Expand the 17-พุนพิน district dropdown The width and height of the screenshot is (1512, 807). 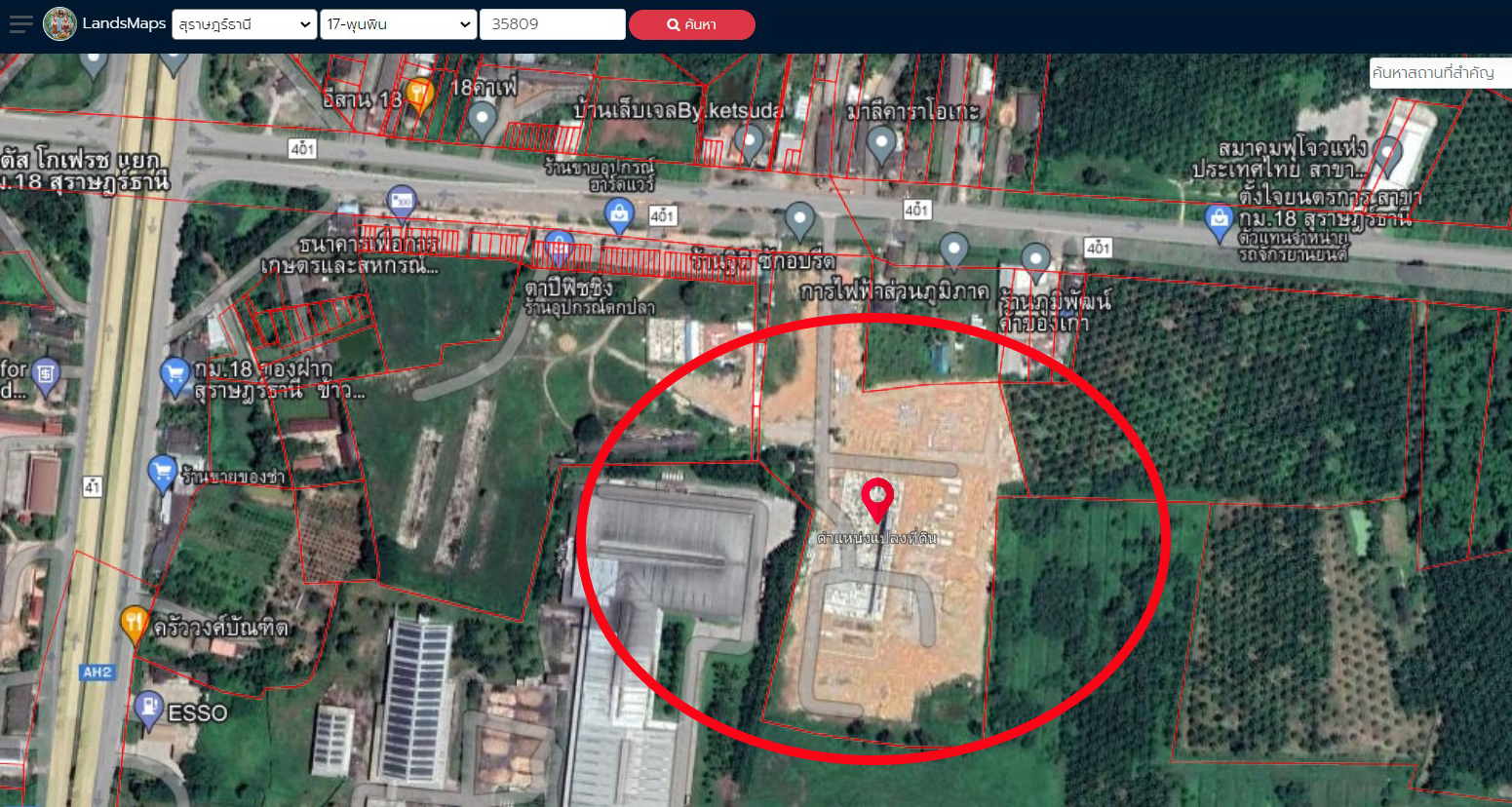[398, 24]
